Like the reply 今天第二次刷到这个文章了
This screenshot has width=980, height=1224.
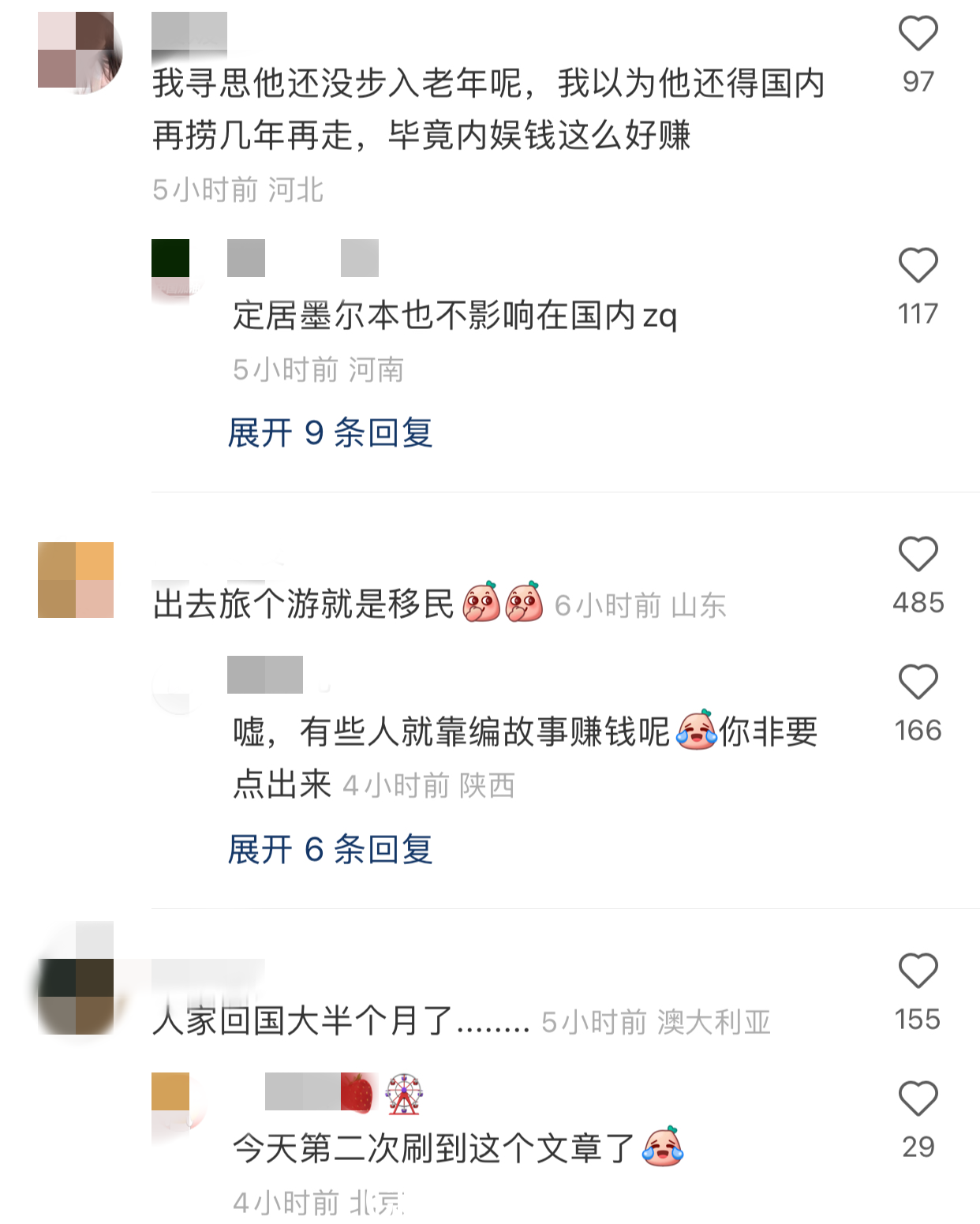tap(918, 1099)
